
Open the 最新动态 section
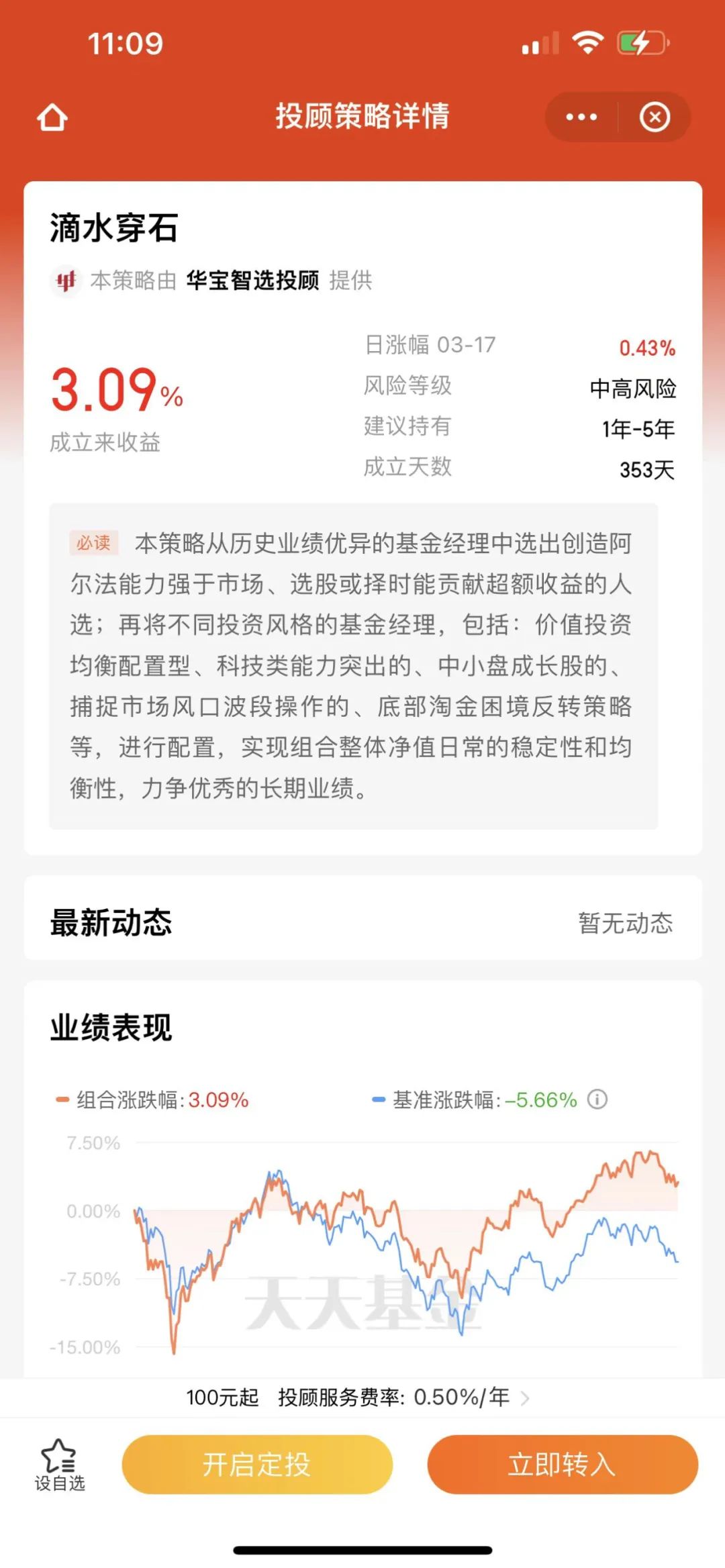point(362,923)
